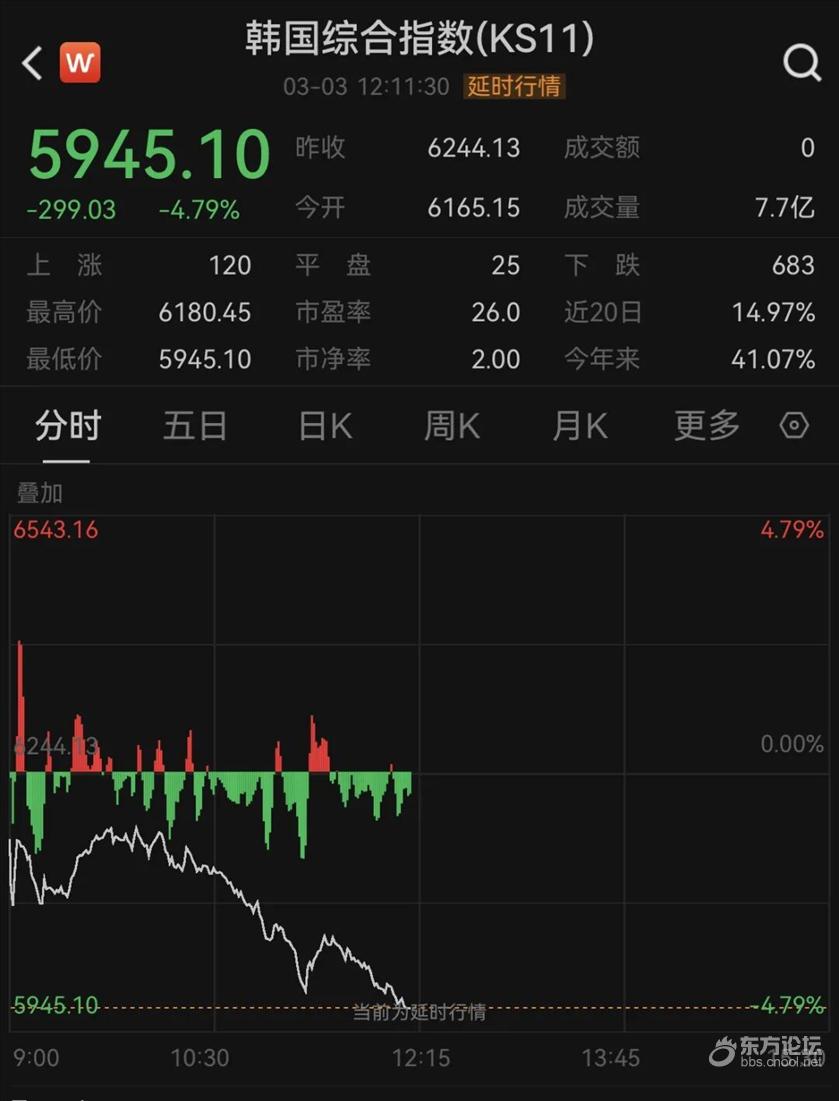Go back using the top-left arrow

tap(32, 64)
